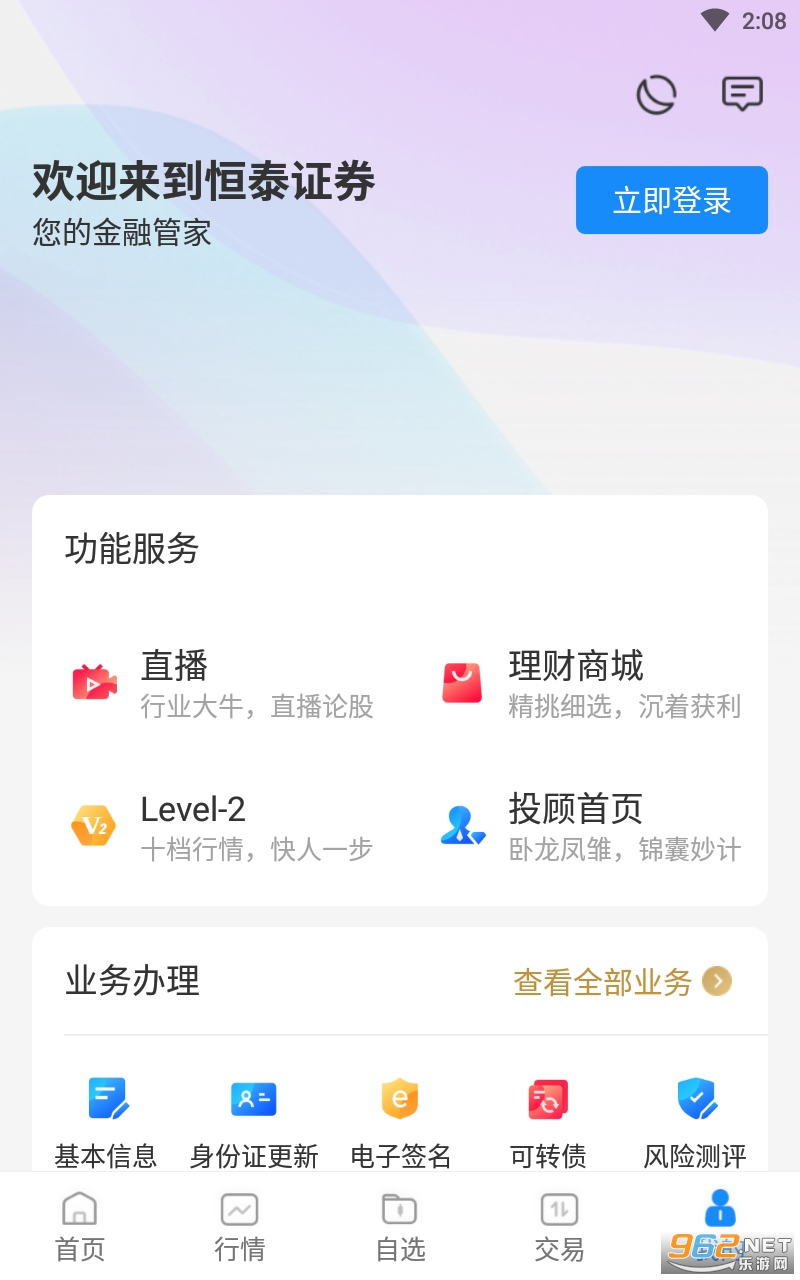Open the Level-2 quotes service

(x=222, y=826)
